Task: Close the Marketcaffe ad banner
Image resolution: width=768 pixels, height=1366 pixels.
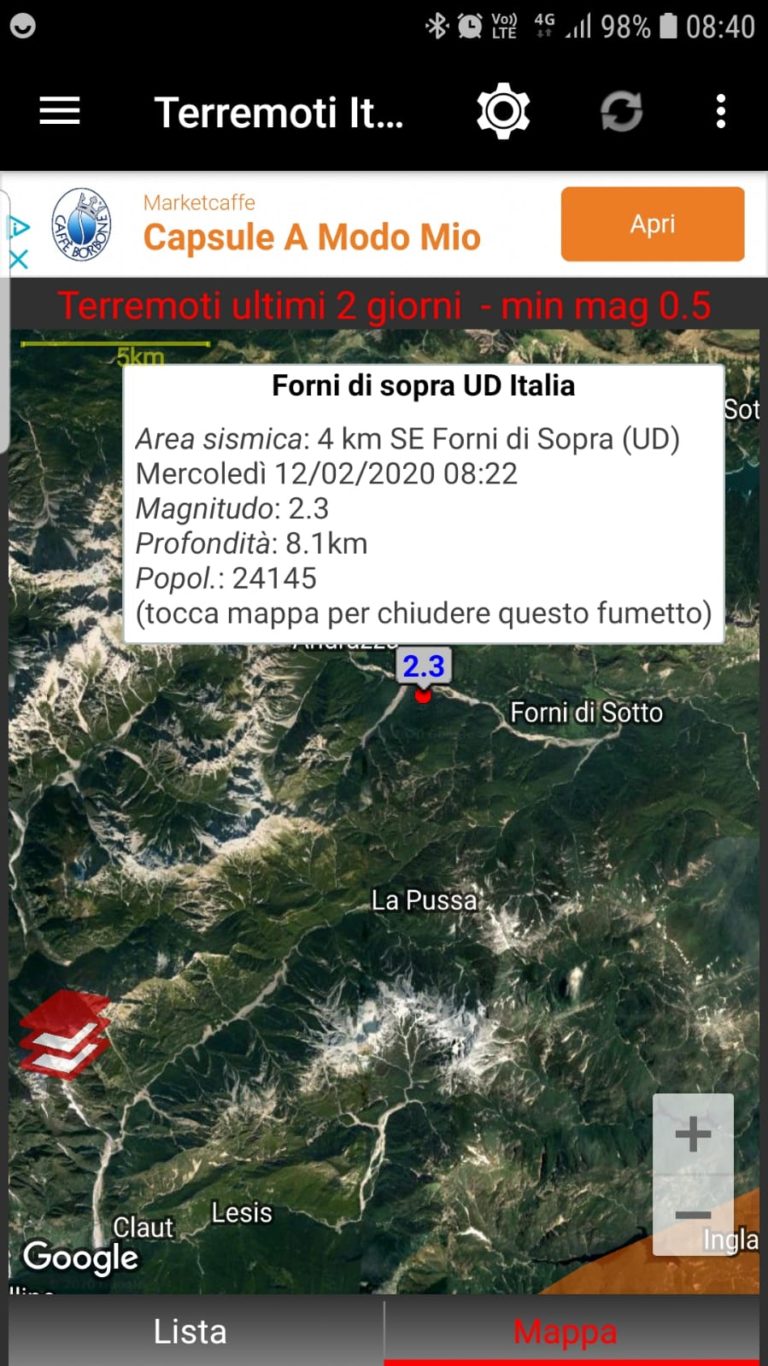Action: click(19, 259)
